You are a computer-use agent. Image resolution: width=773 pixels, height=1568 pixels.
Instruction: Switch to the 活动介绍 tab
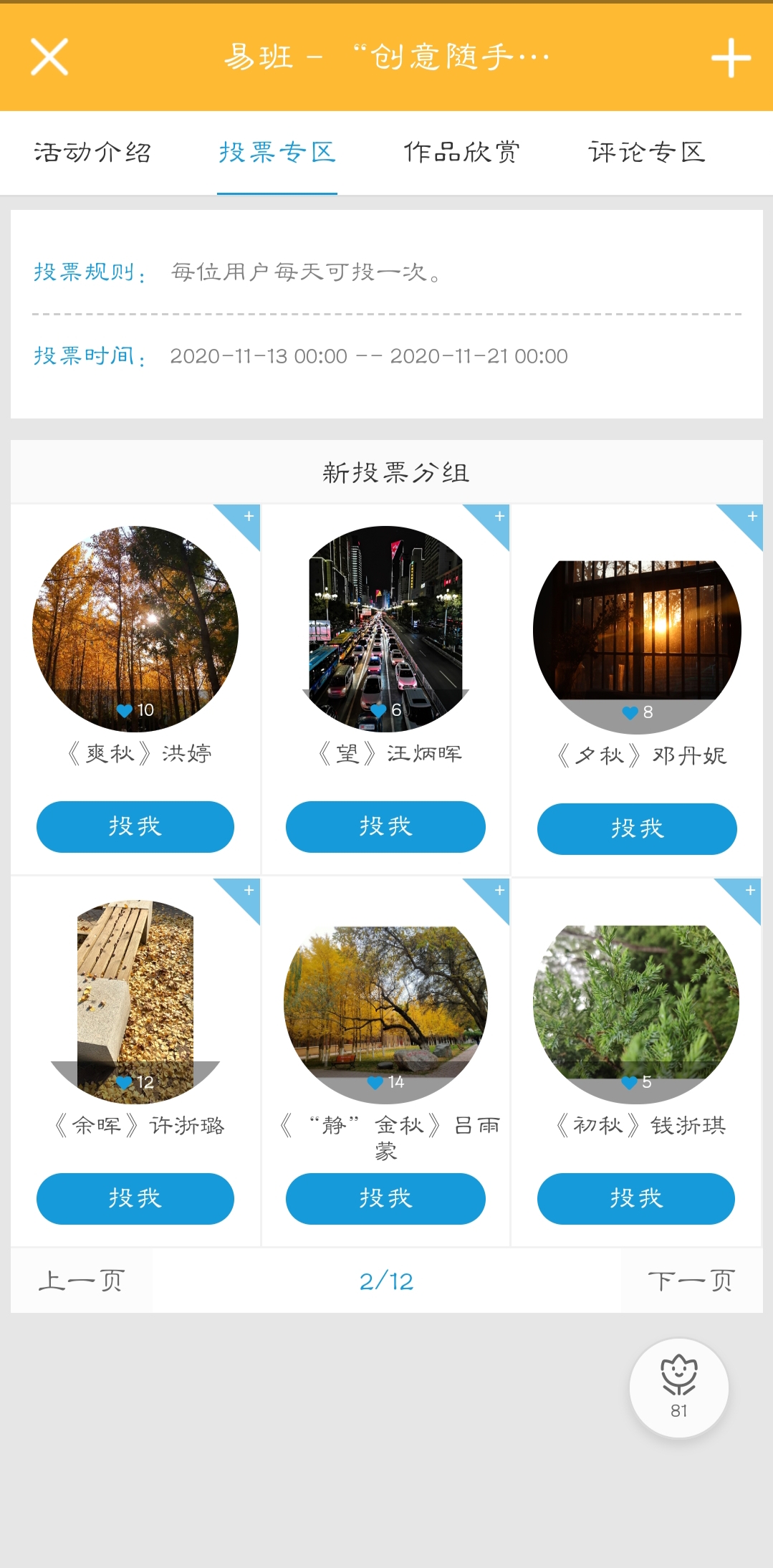(x=92, y=152)
